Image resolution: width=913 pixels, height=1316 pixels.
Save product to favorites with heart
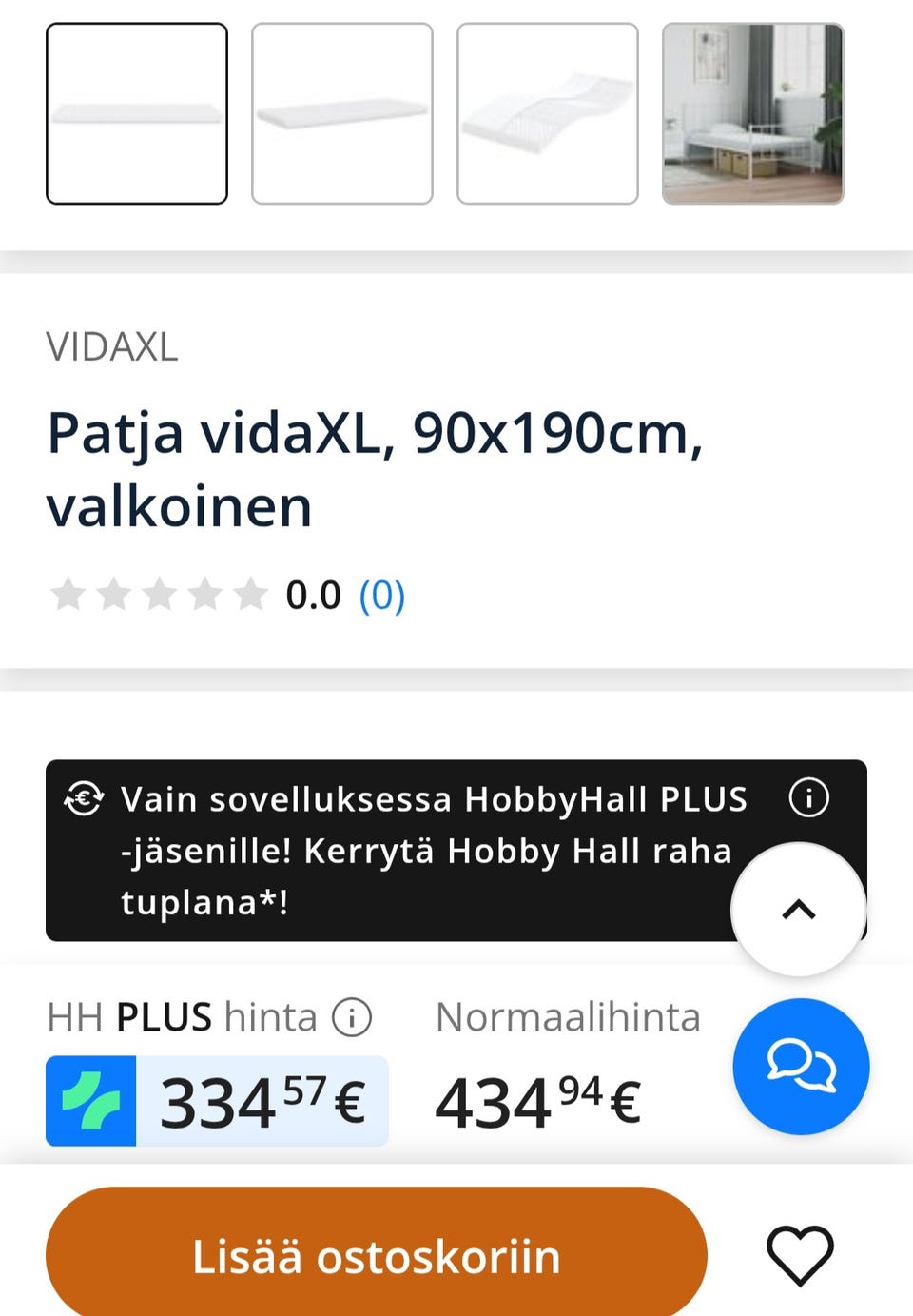[800, 1256]
